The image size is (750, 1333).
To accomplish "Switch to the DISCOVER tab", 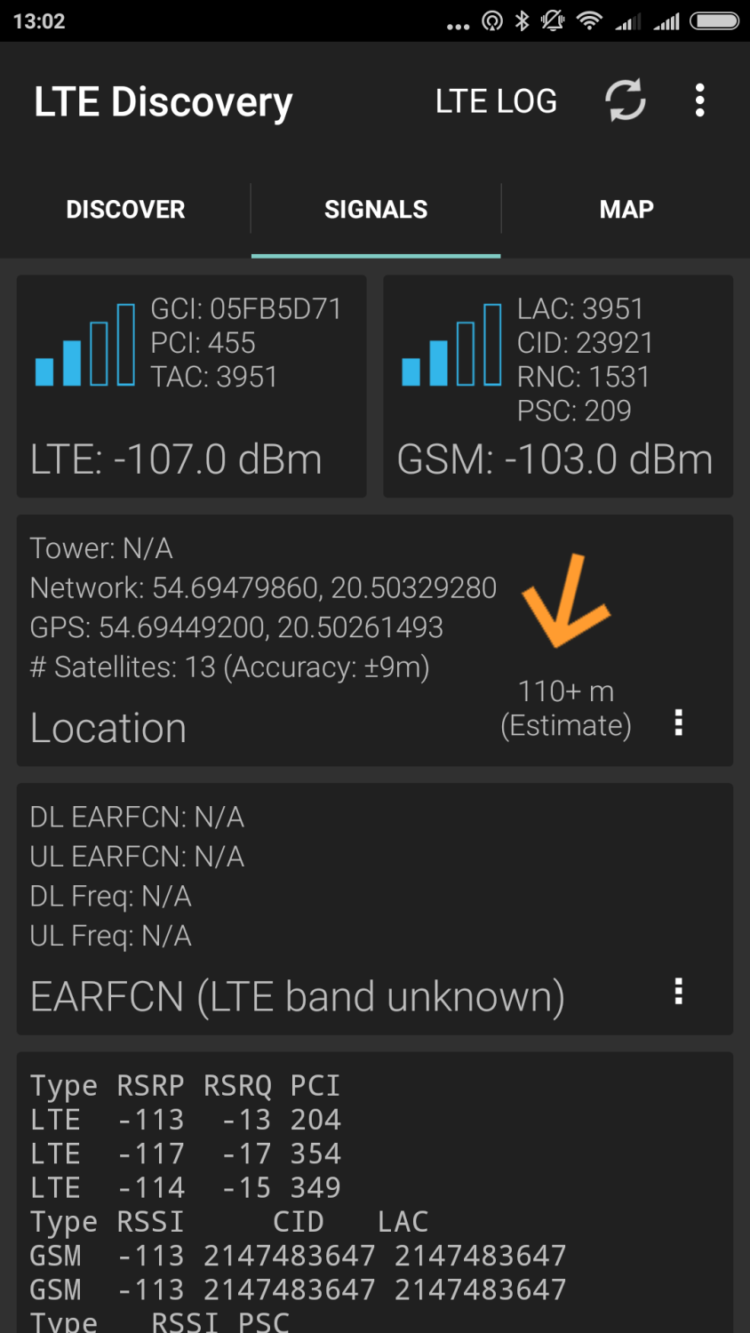I will [x=125, y=209].
